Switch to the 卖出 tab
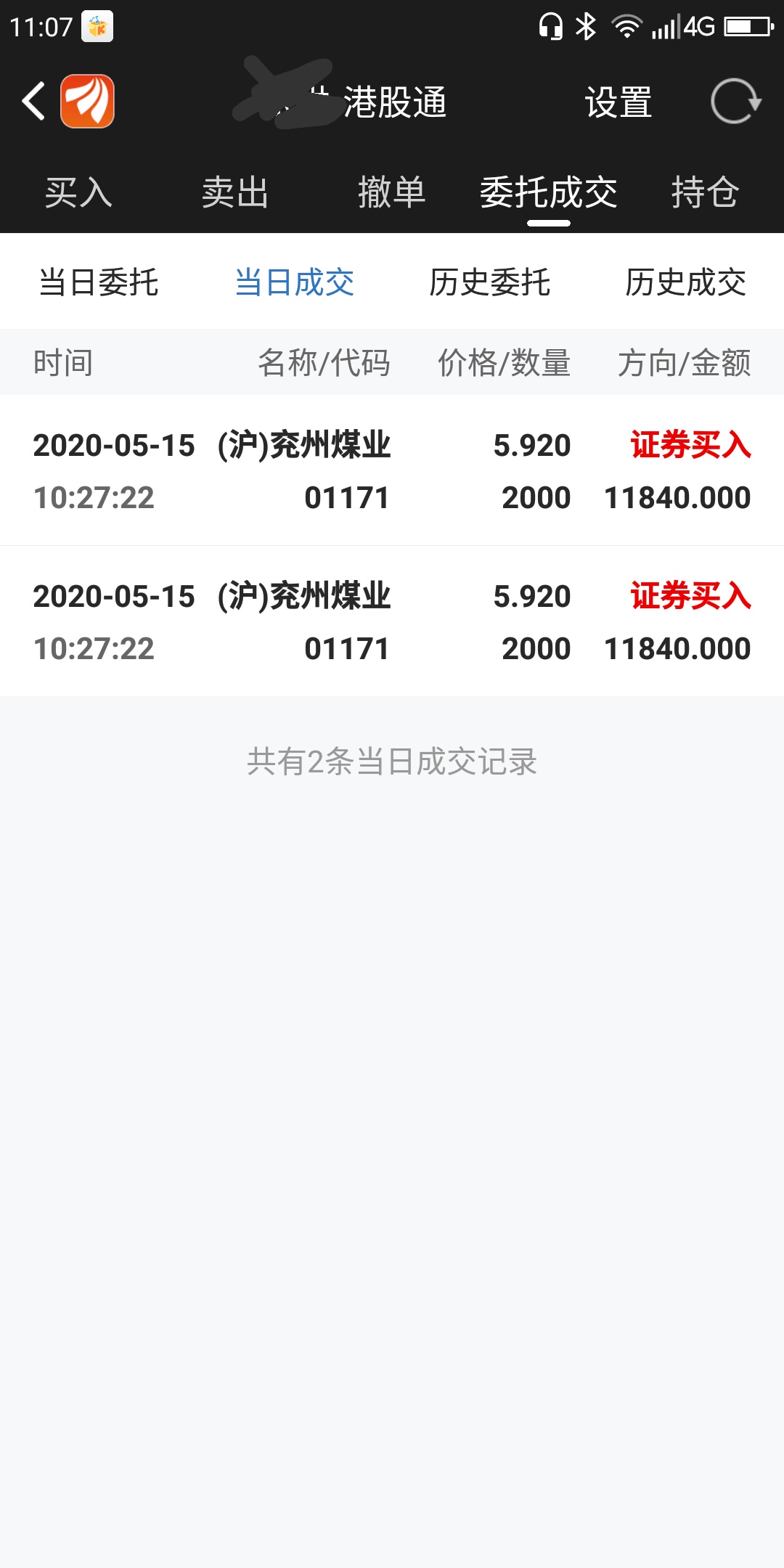Viewport: 784px width, 1568px height. [236, 192]
